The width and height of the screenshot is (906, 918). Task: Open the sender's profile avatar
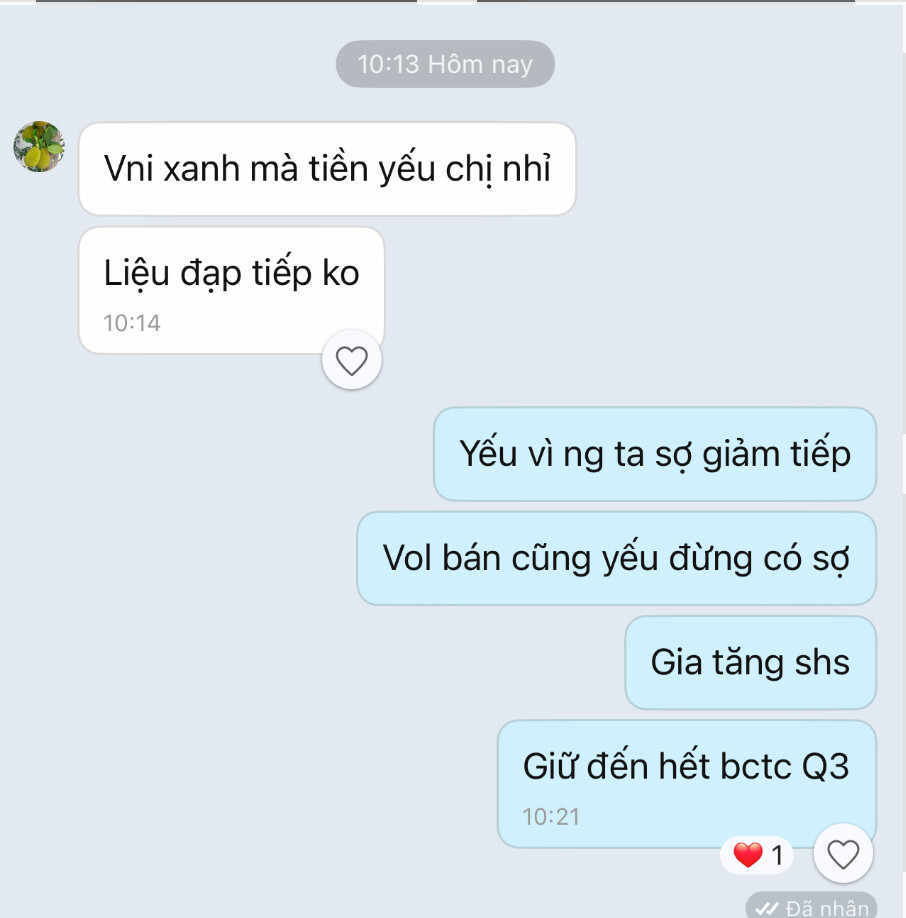[x=39, y=147]
